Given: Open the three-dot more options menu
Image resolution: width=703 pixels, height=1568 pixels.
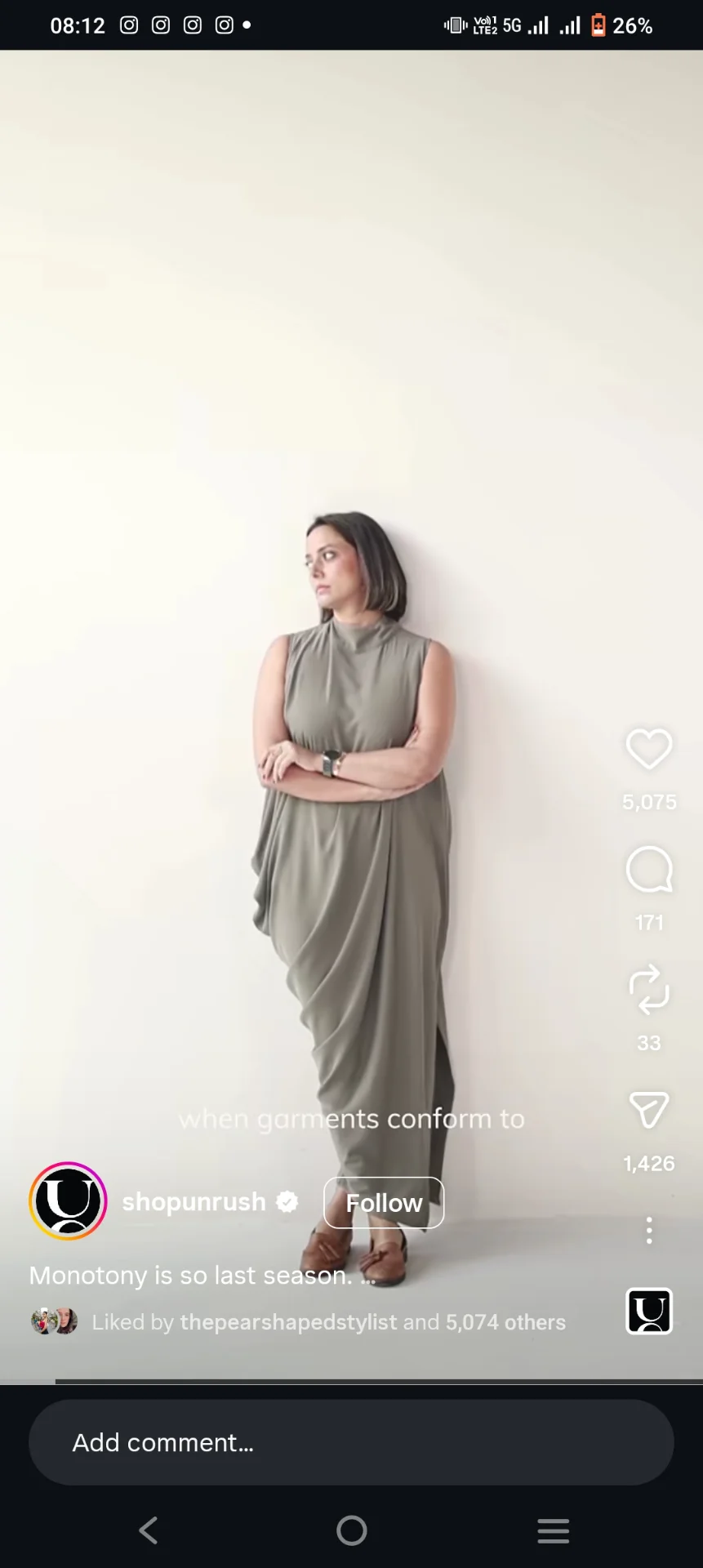Looking at the screenshot, I should point(648,1230).
